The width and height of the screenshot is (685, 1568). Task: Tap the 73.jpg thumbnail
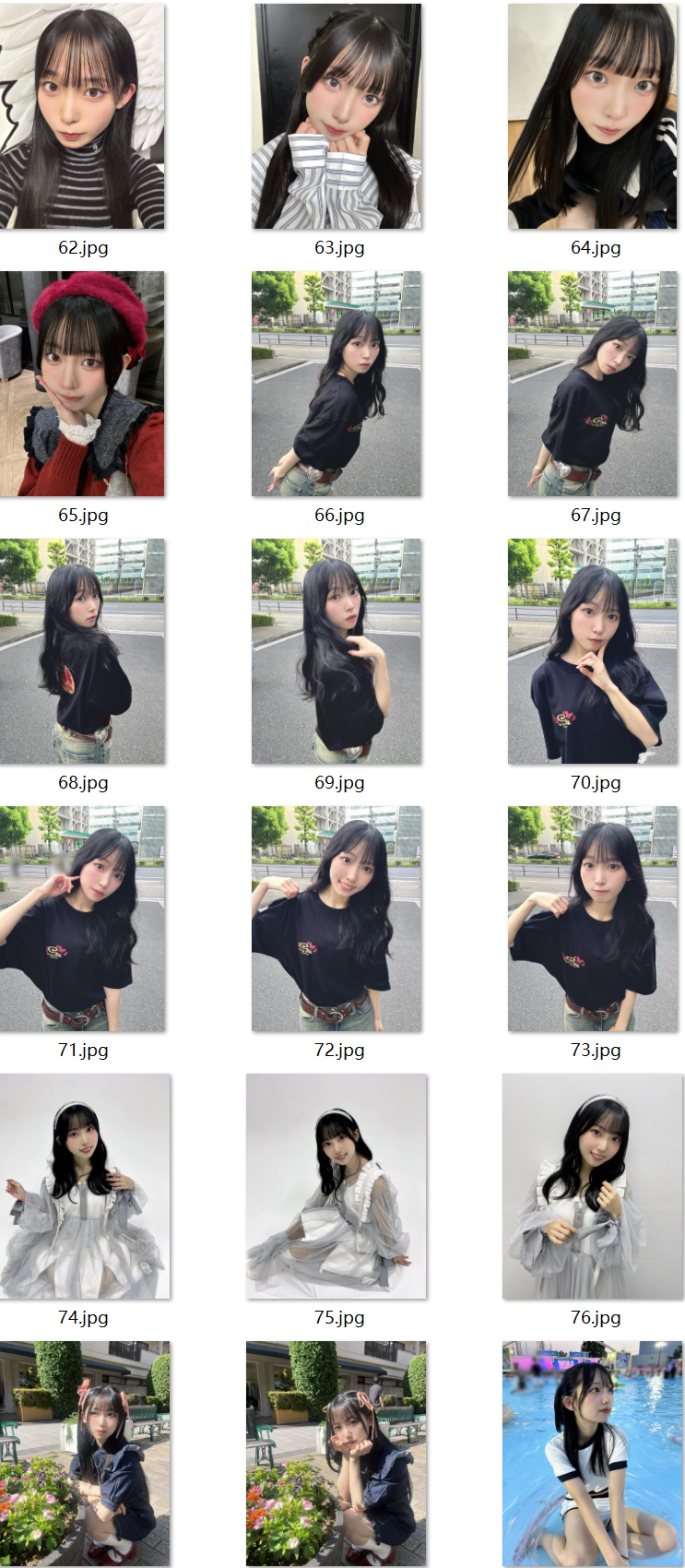click(592, 919)
